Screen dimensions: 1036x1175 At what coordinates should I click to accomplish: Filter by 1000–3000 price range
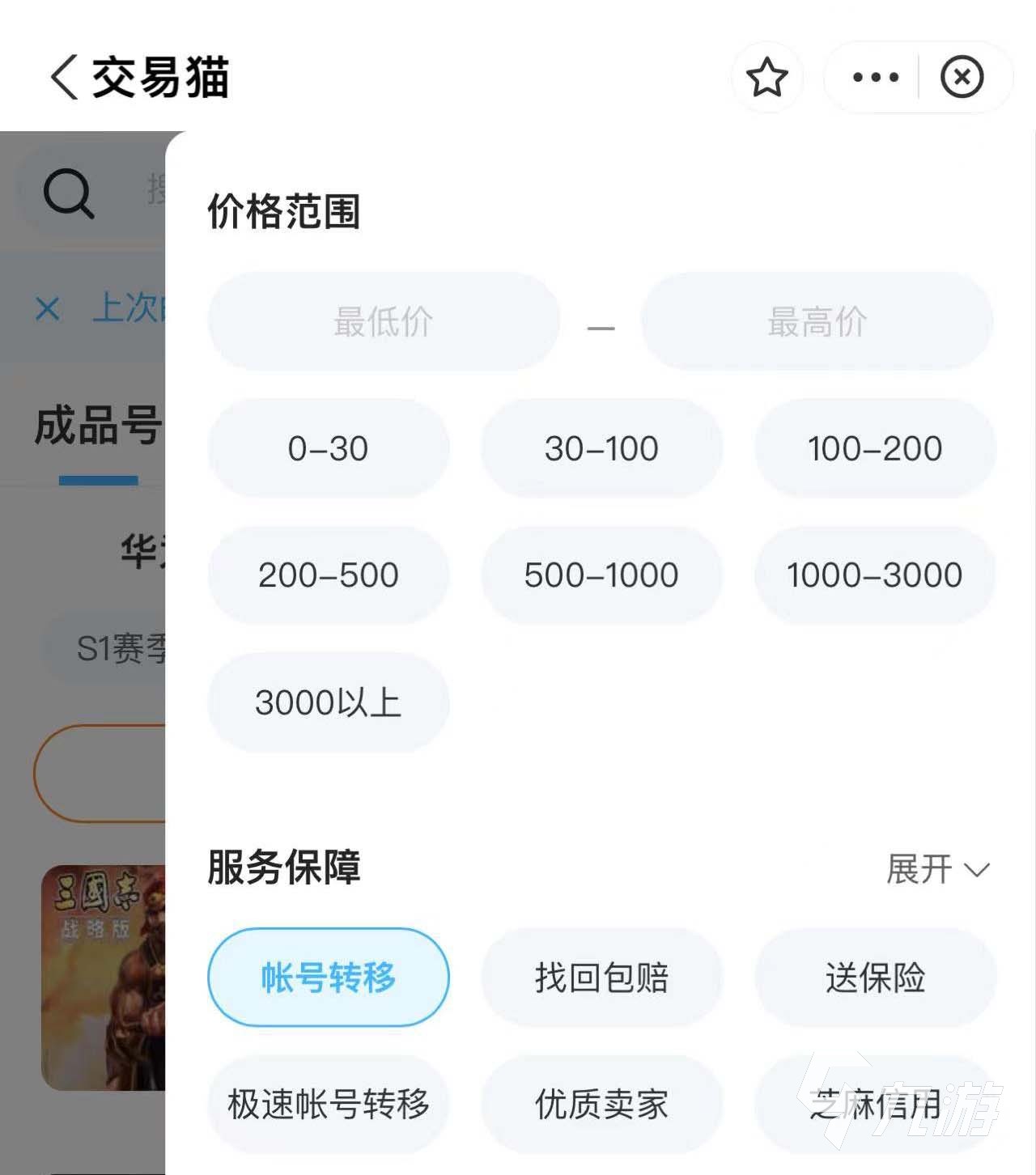875,575
